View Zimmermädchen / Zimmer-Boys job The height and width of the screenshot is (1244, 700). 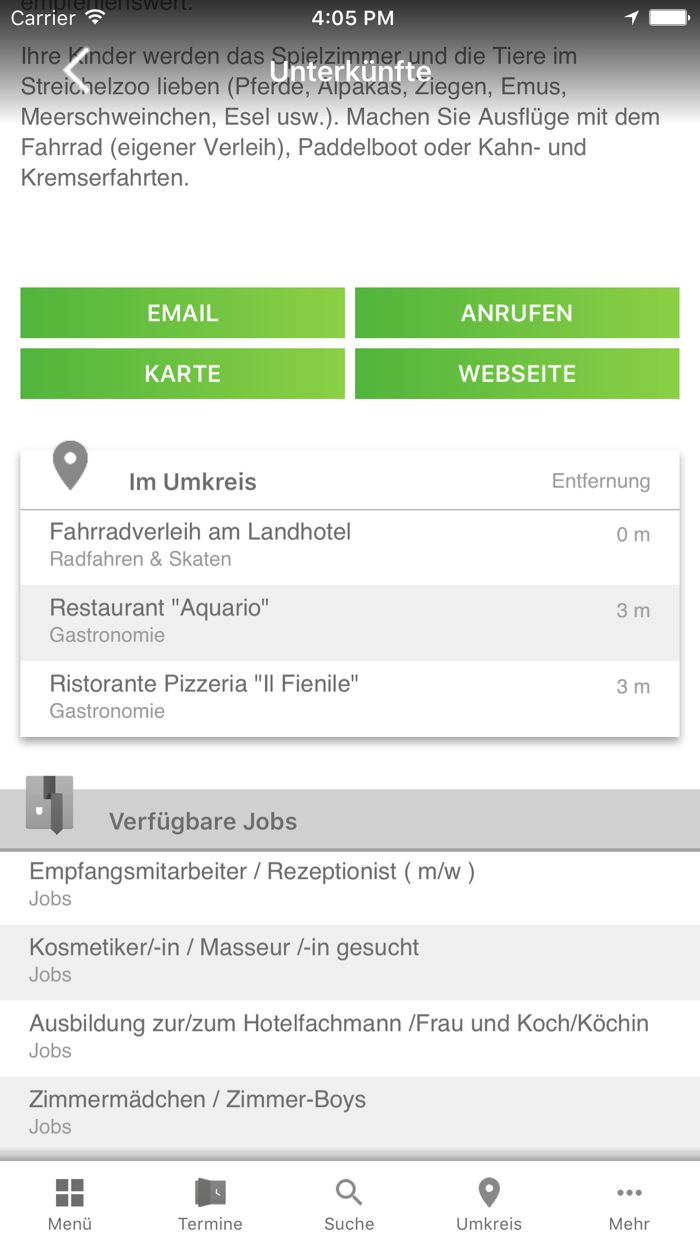coord(349,1112)
